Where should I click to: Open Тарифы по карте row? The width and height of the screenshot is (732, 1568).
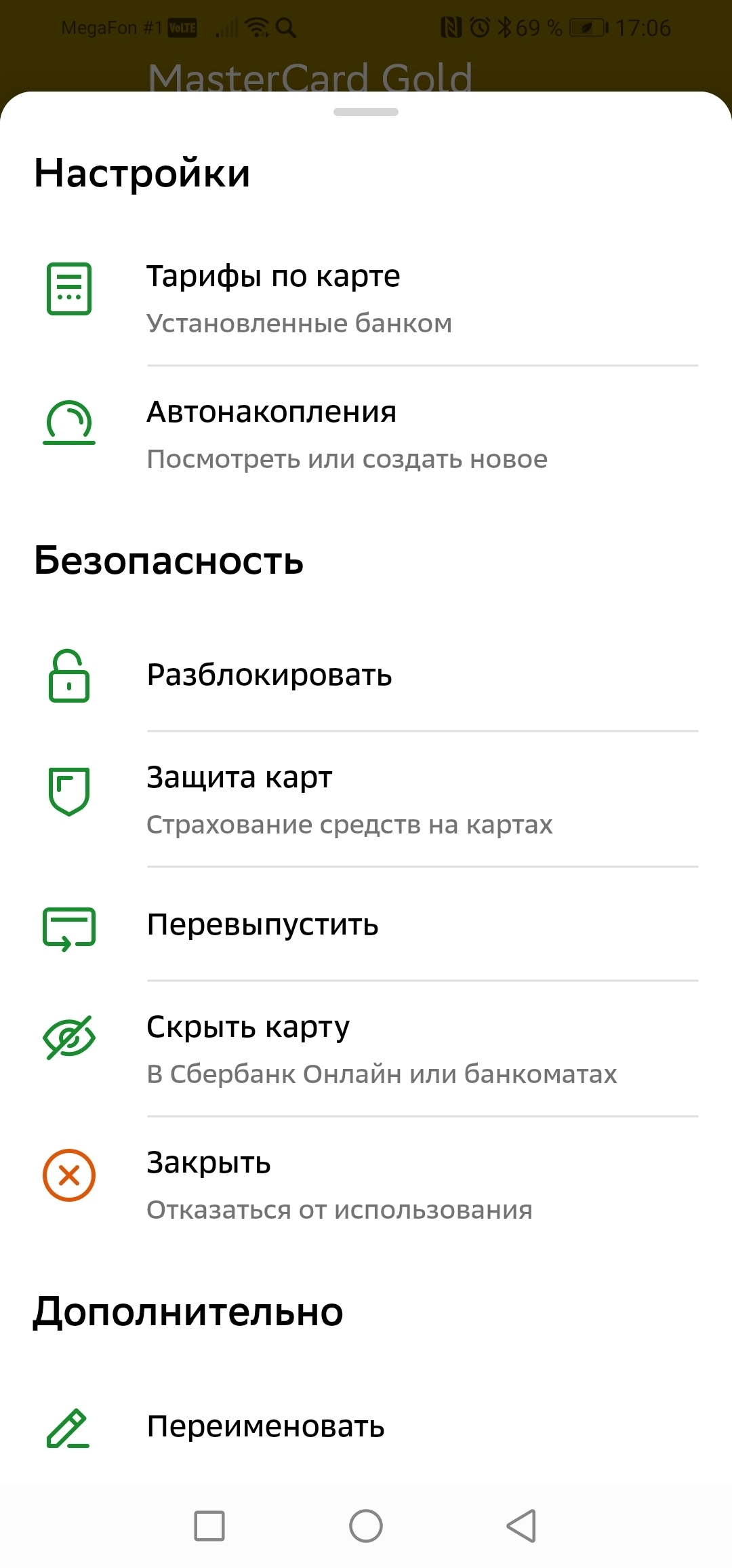point(366,298)
